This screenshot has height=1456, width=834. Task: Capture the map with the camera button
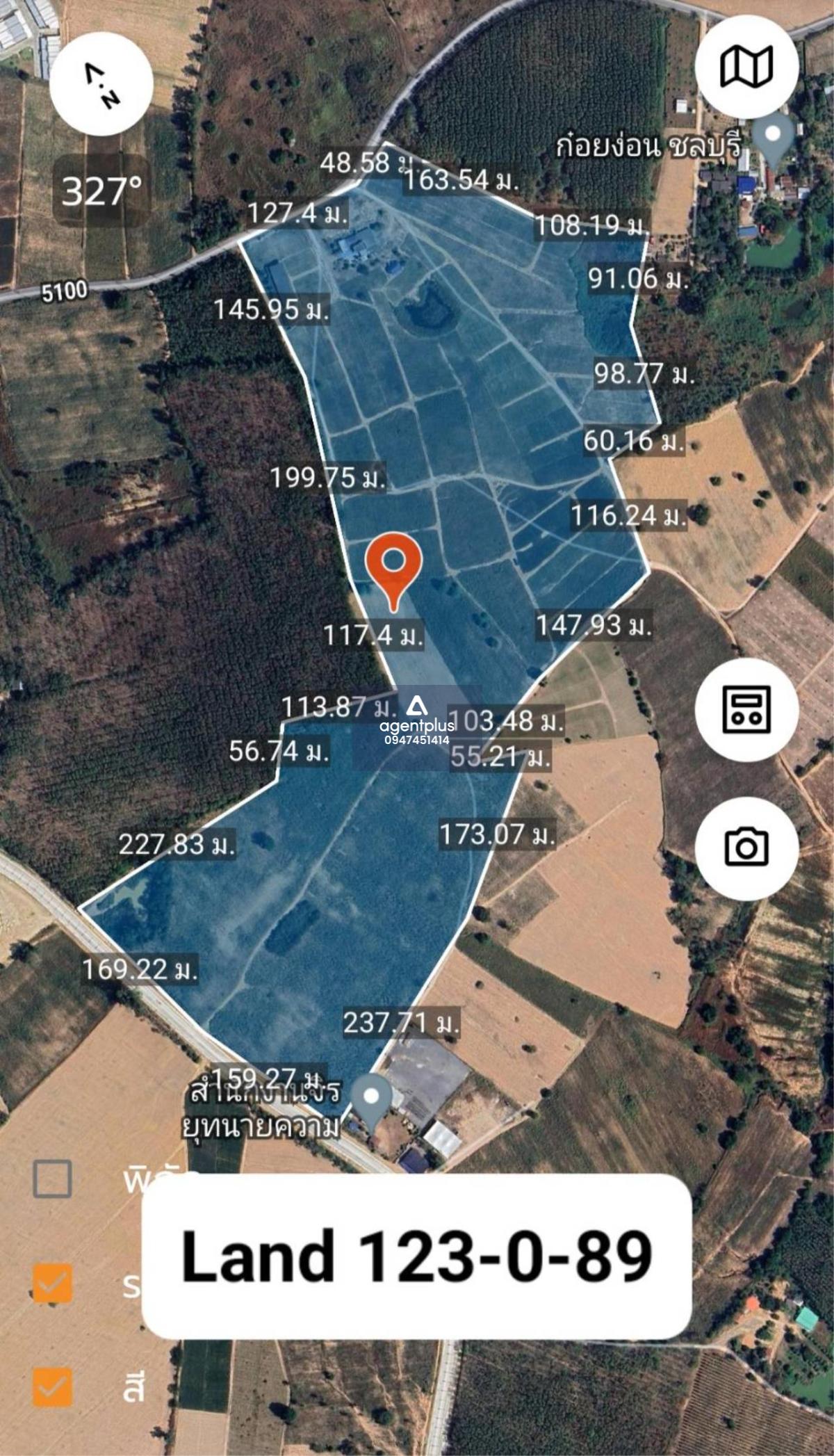746,848
